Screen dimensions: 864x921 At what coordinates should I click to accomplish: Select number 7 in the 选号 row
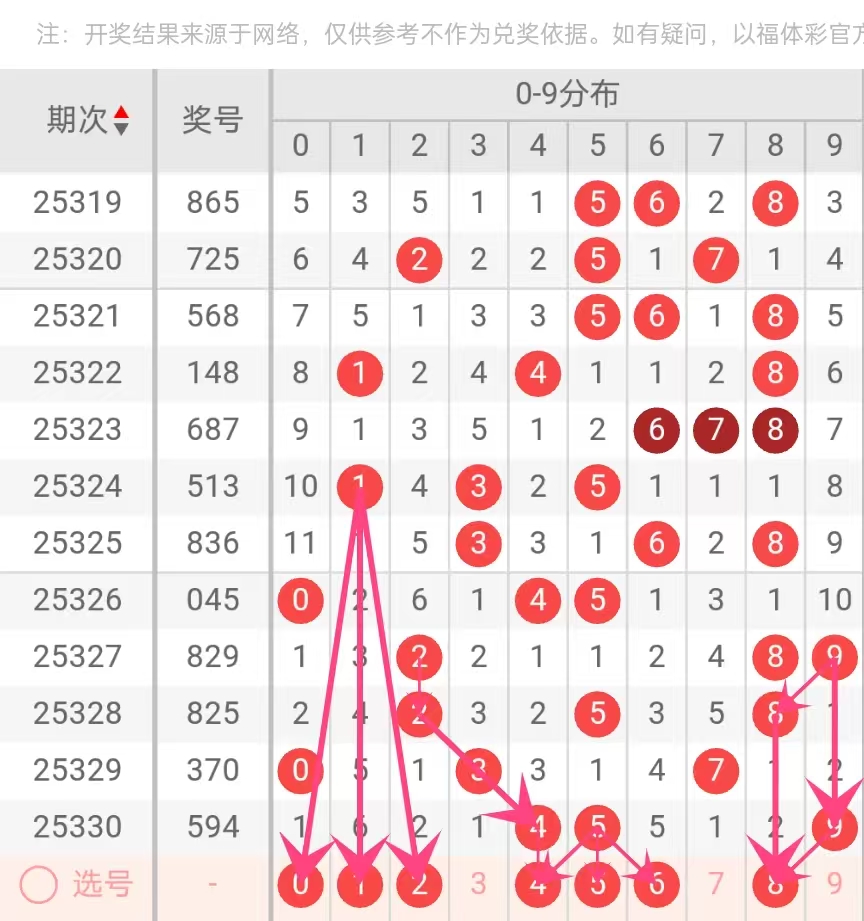715,884
